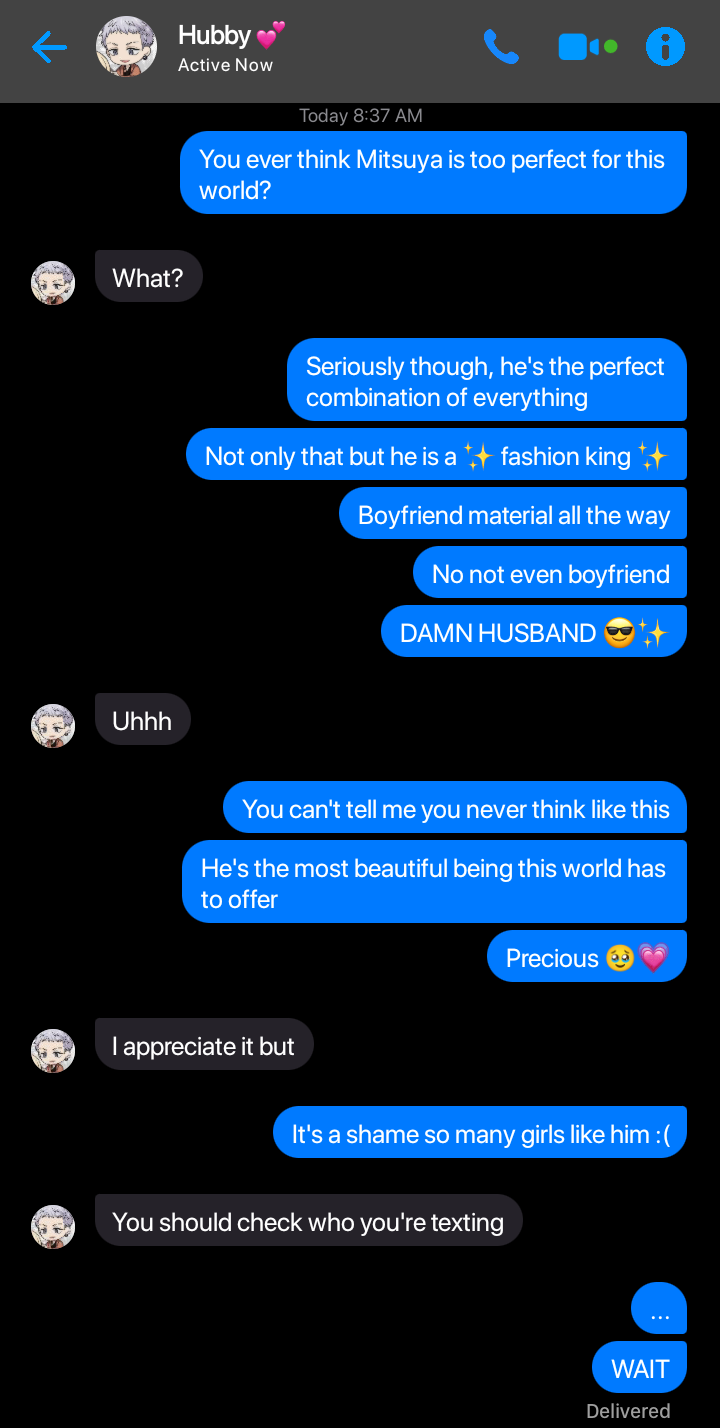Open the conversation info icon
The image size is (720, 1428).
(665, 47)
